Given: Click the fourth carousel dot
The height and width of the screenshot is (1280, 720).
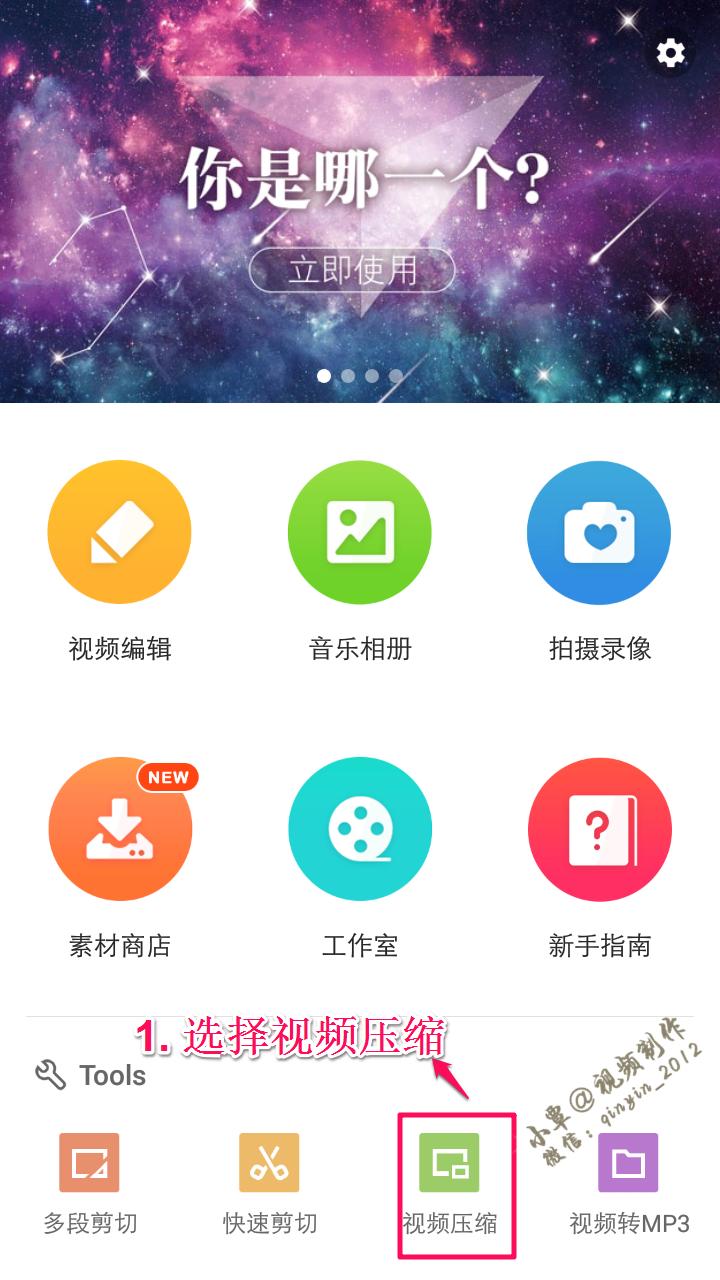Looking at the screenshot, I should click(398, 375).
